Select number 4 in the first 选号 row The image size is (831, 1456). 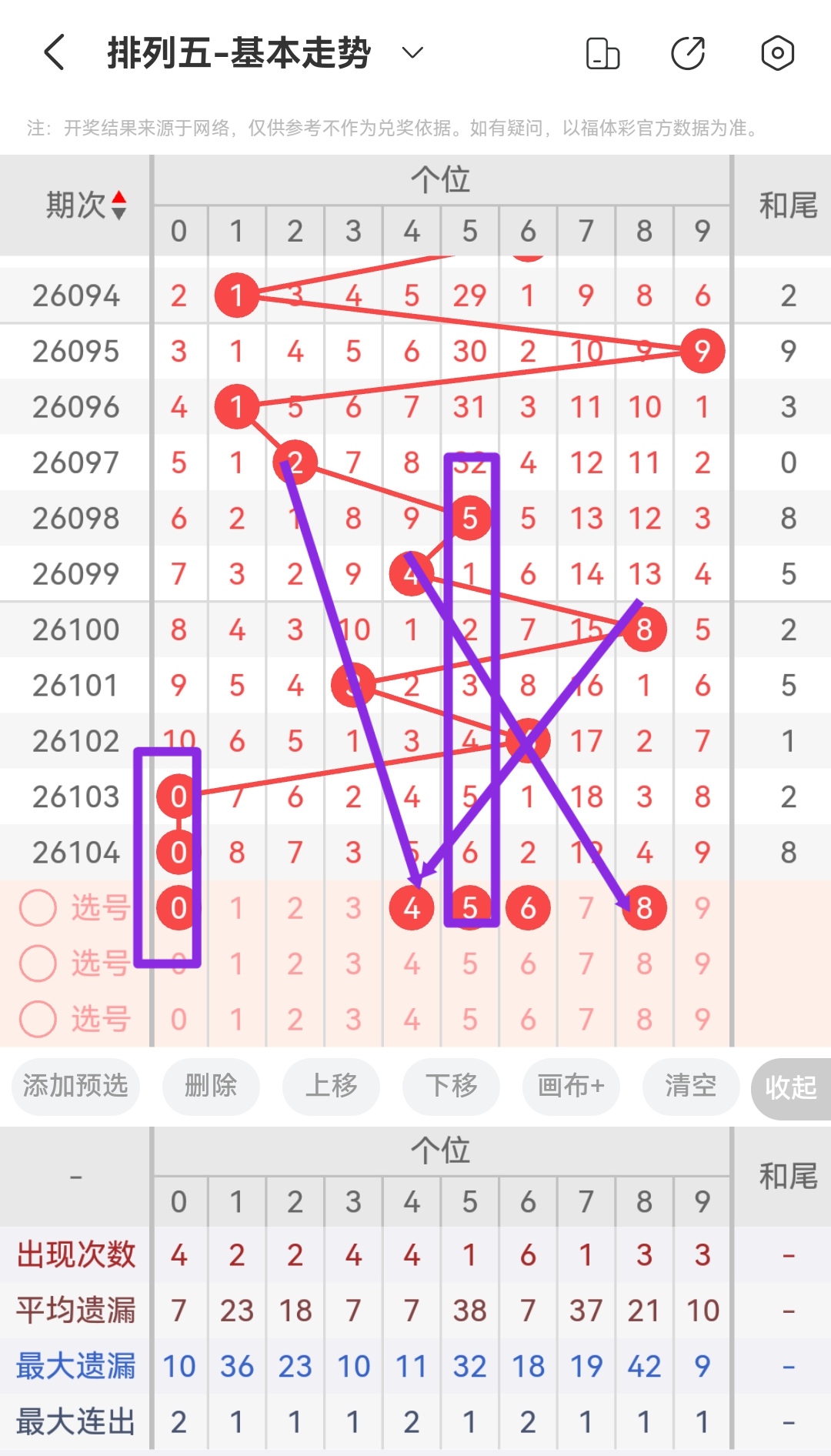[x=412, y=907]
